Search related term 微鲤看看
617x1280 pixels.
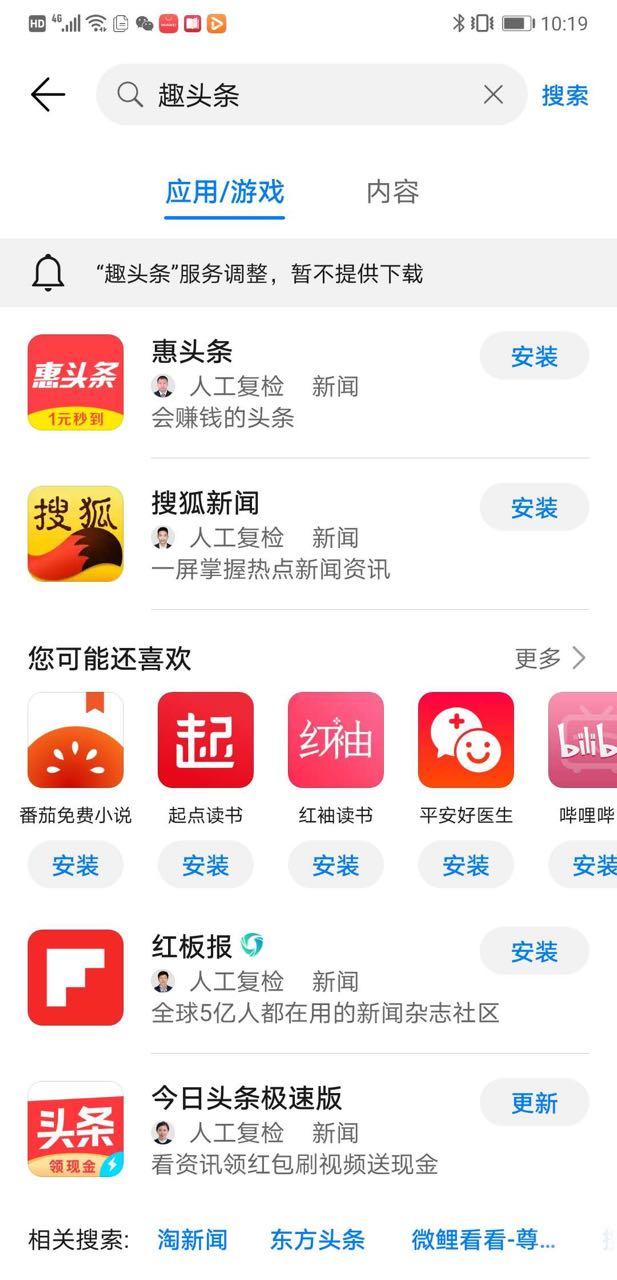[x=483, y=1240]
